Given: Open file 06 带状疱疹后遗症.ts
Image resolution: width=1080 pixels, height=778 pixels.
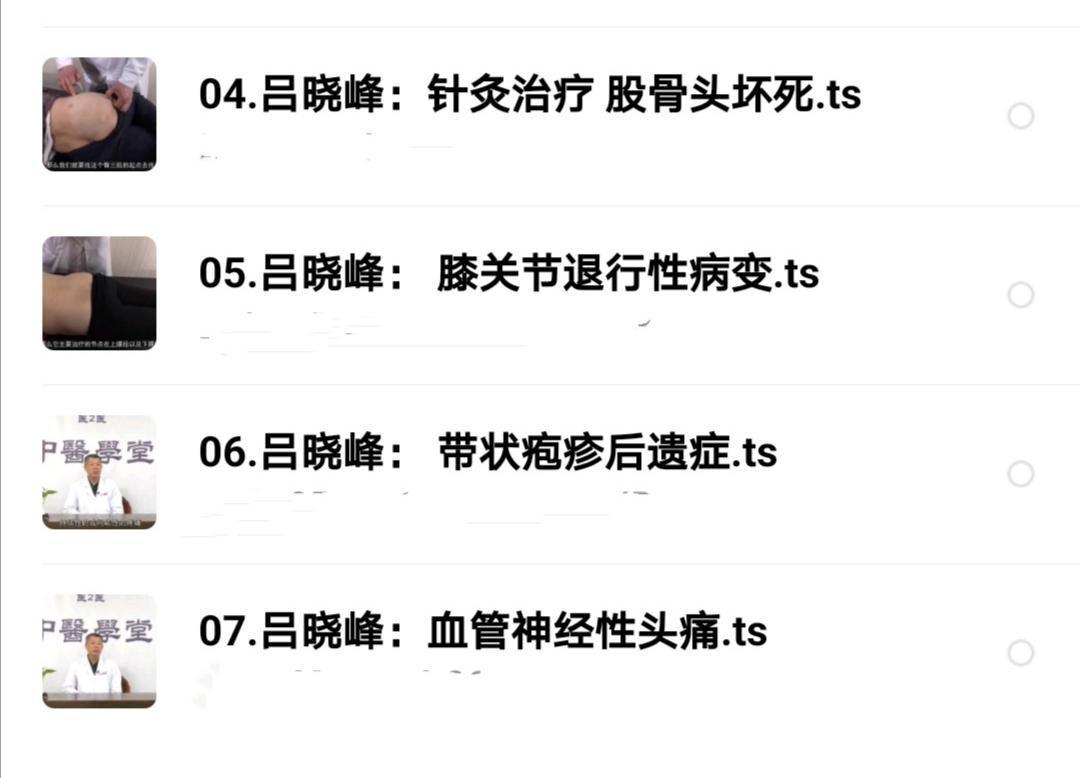Looking at the screenshot, I should tap(488, 453).
